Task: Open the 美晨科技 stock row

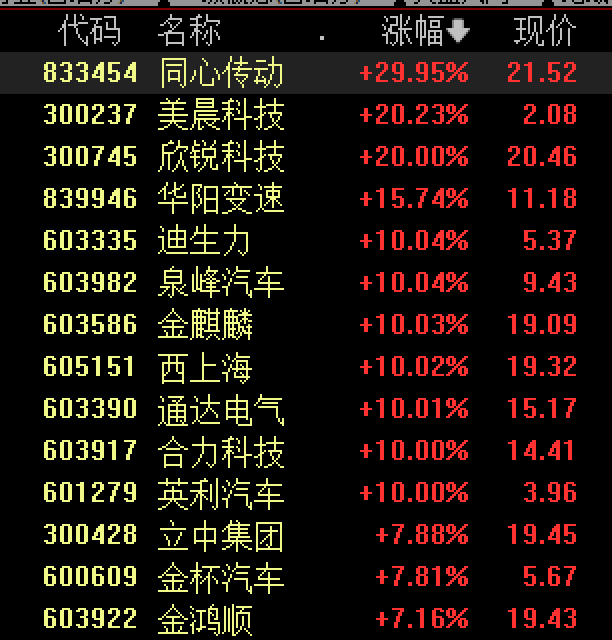Action: 220,115
